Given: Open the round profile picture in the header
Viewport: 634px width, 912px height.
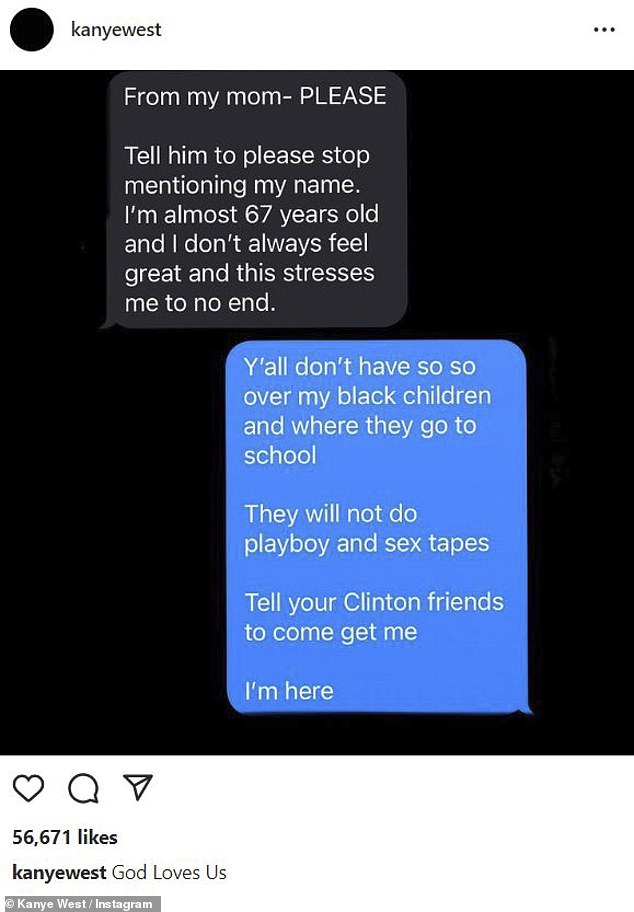Looking at the screenshot, I should (x=32, y=30).
